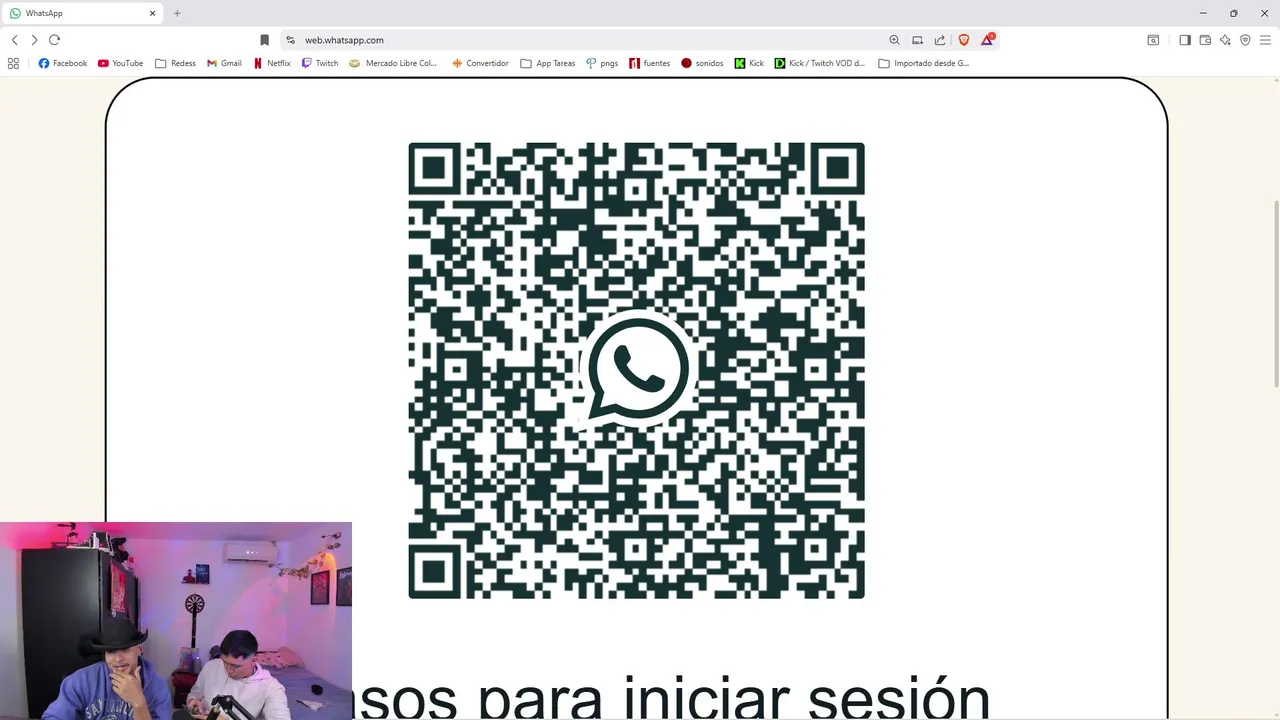This screenshot has height=720, width=1280.
Task: Open the Kick bookmark
Action: pyautogui.click(x=749, y=63)
